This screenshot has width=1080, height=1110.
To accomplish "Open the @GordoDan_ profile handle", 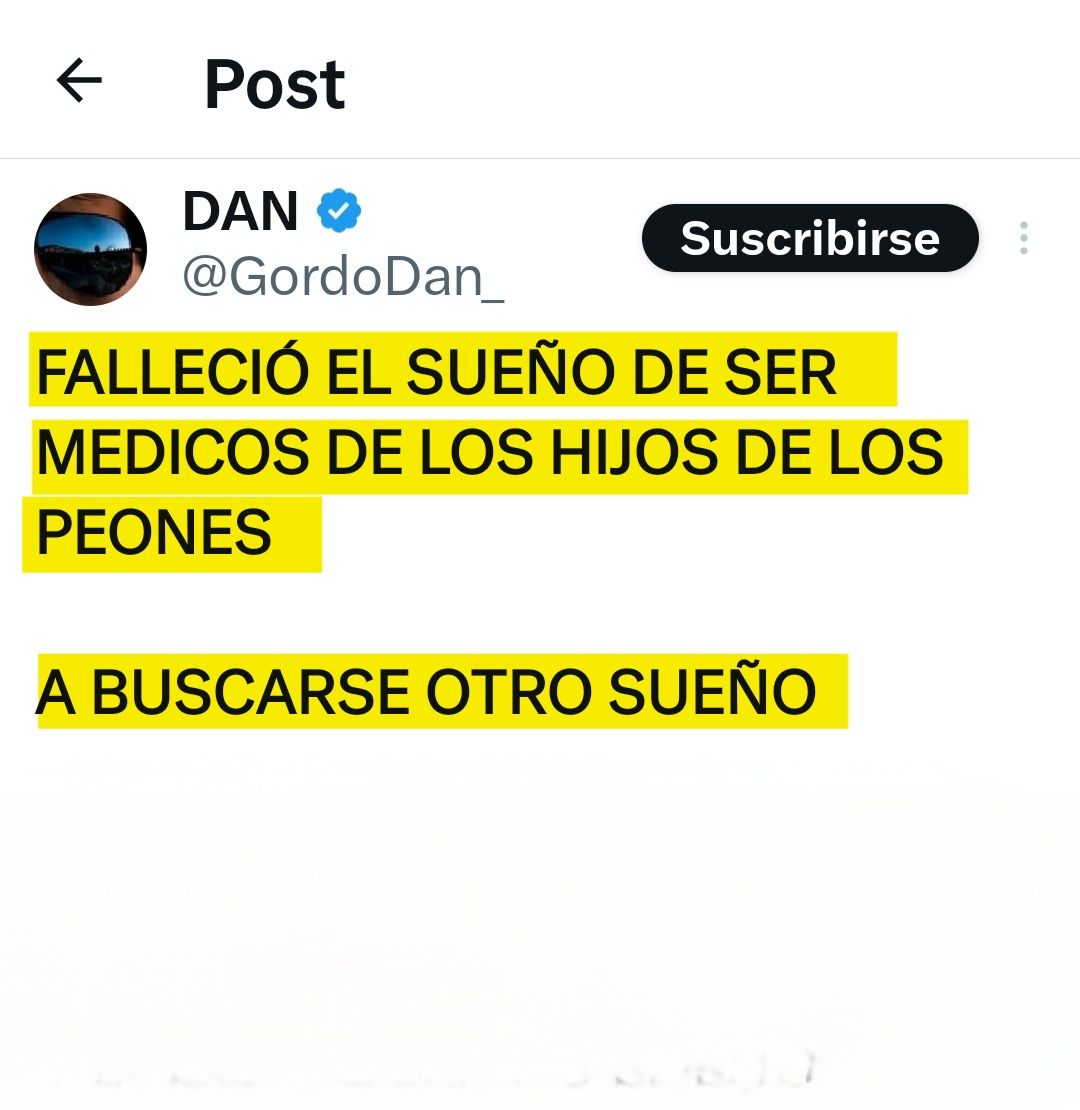I will pyautogui.click(x=342, y=278).
